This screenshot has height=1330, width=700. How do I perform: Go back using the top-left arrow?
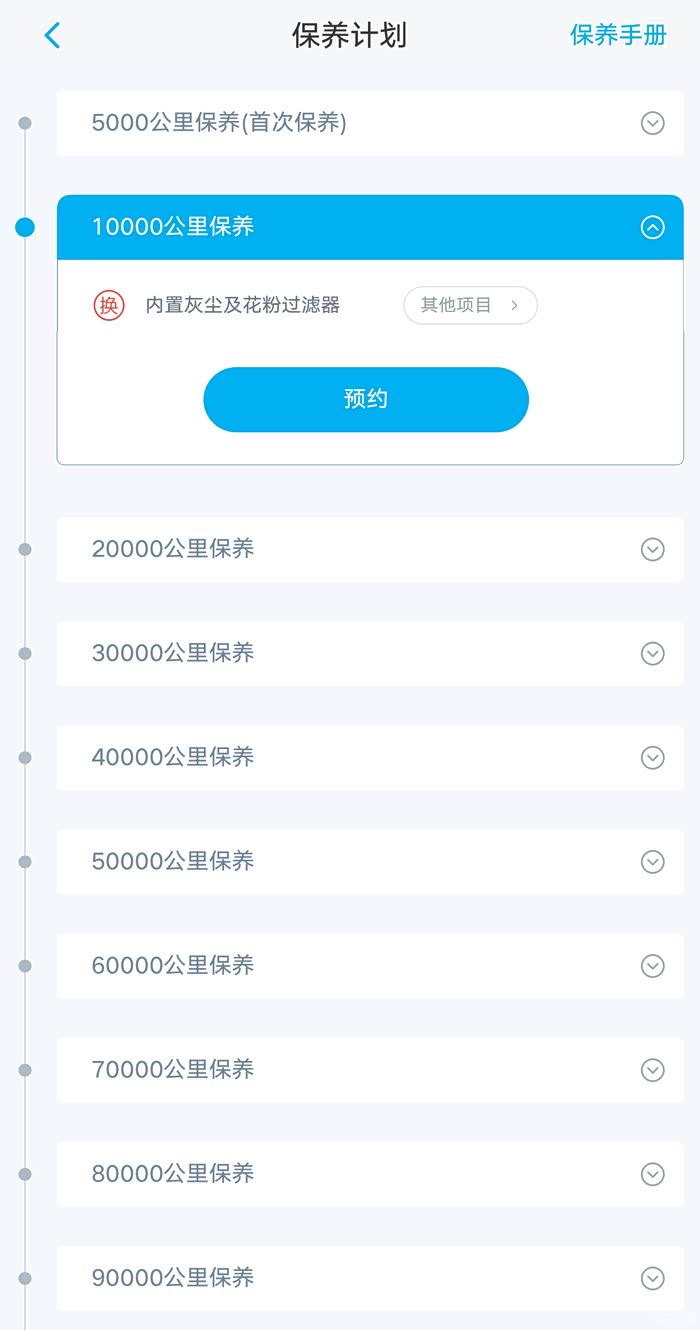point(52,36)
